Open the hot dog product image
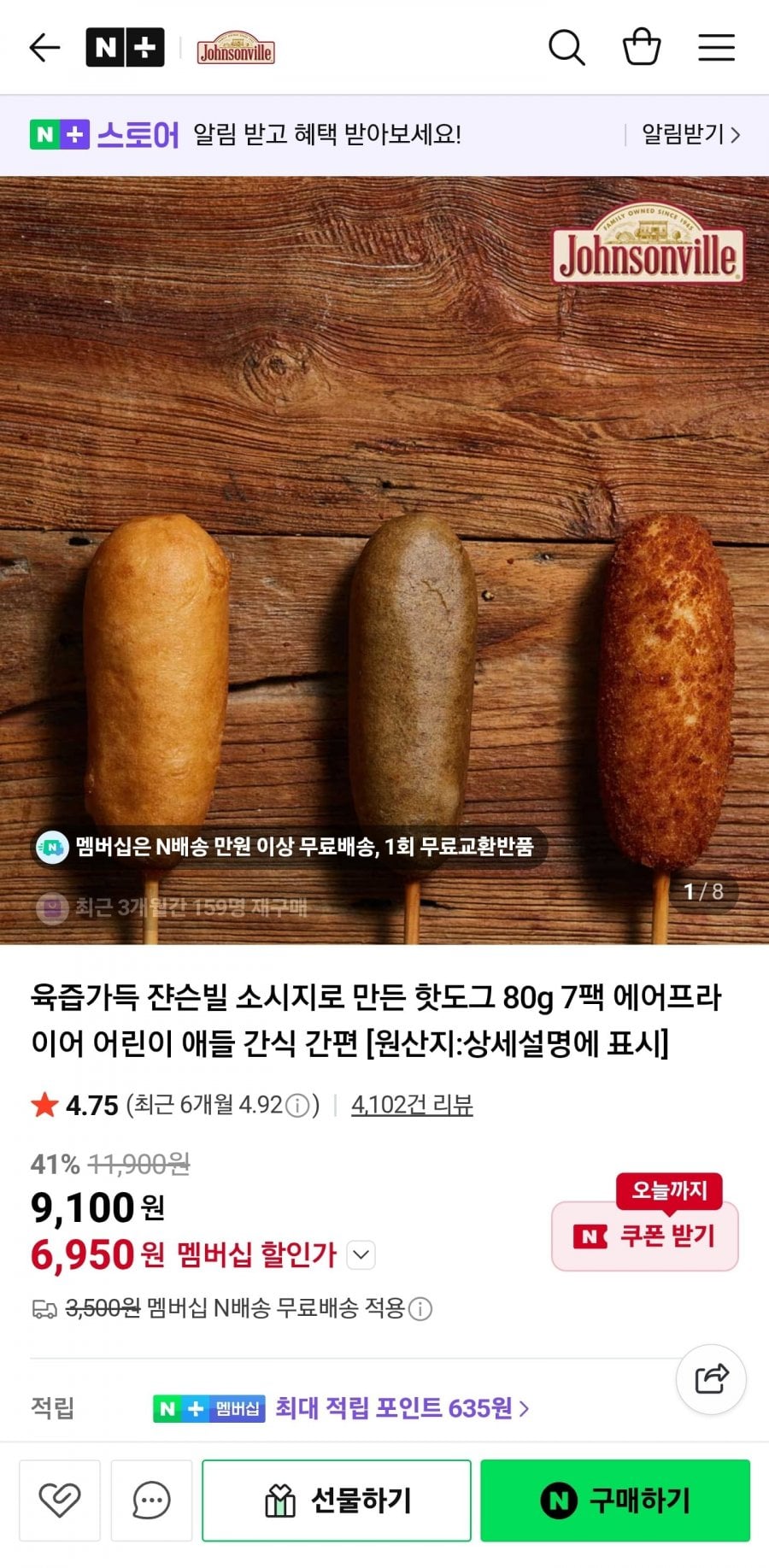The image size is (769, 1568). click(x=384, y=560)
